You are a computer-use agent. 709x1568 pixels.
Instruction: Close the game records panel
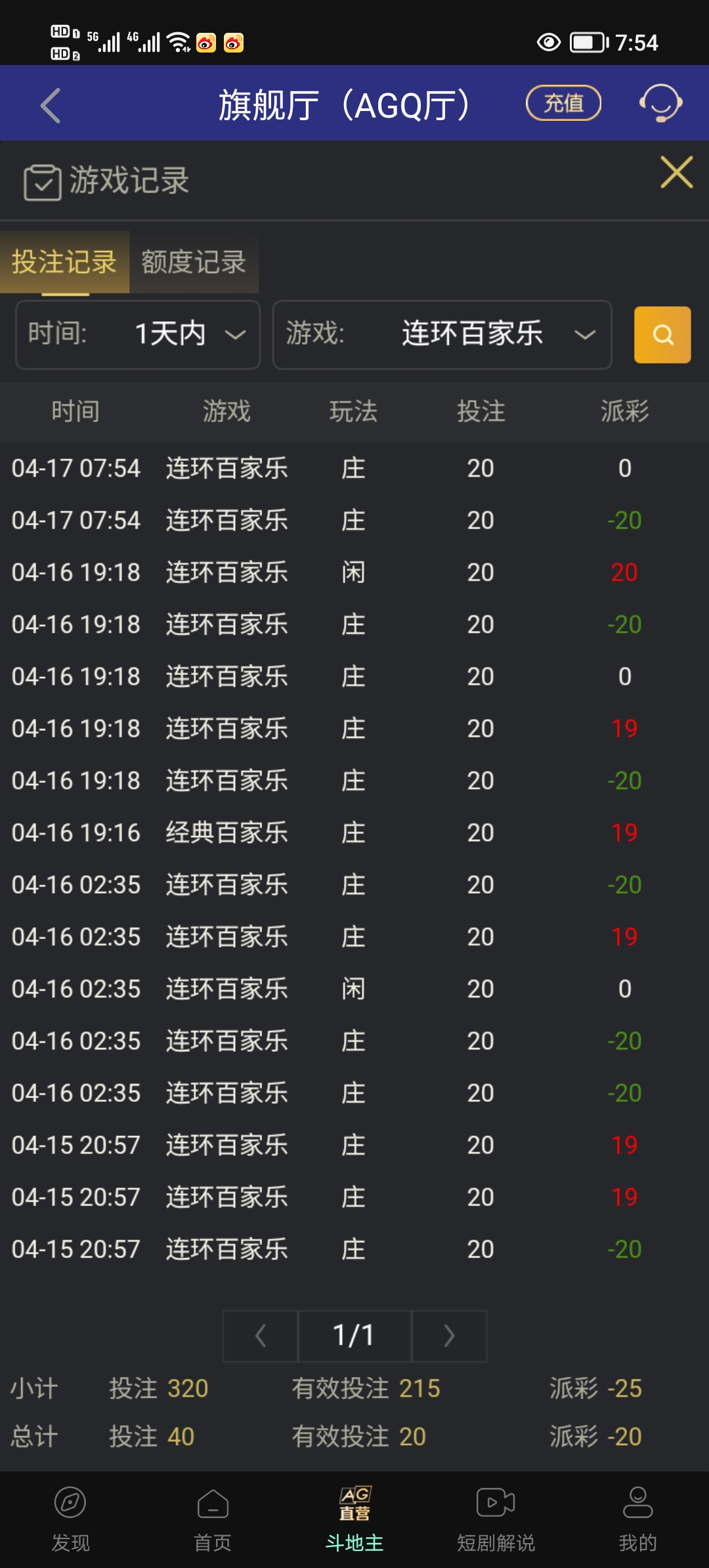677,173
